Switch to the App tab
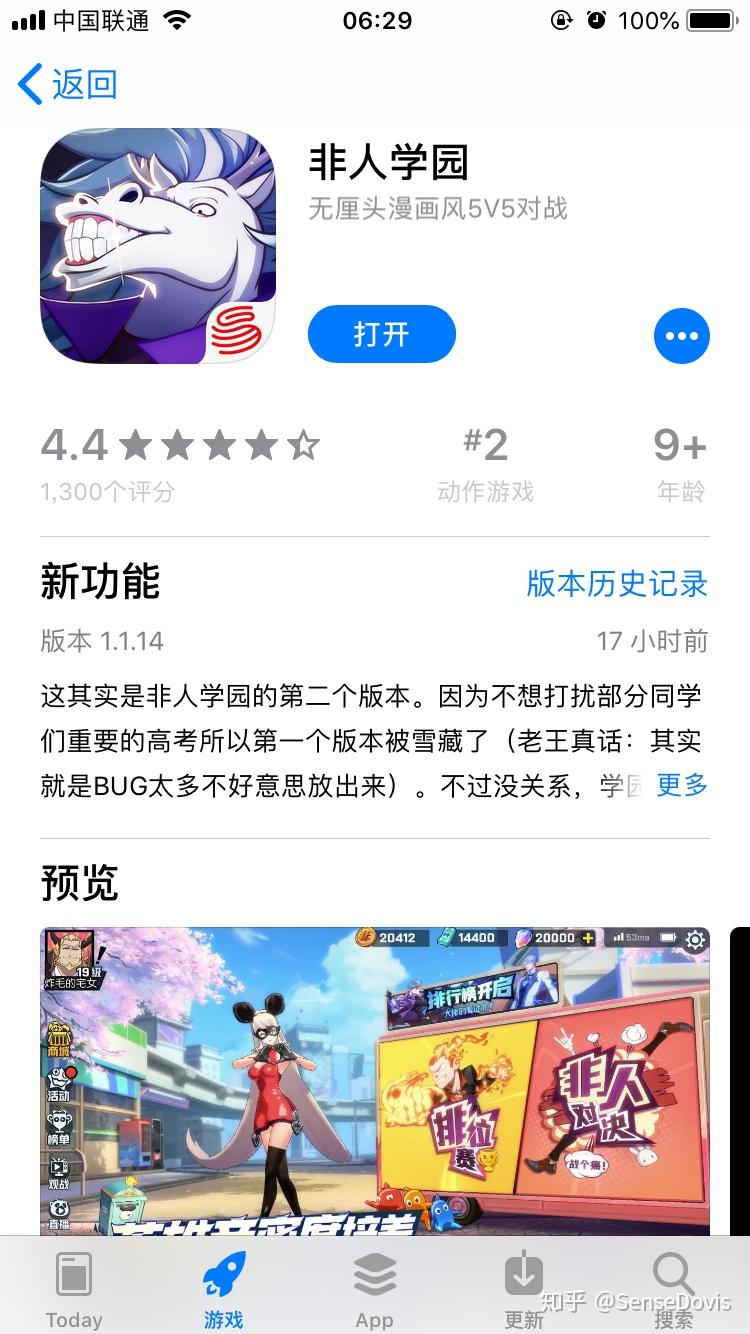Image resolution: width=750 pixels, height=1334 pixels. coord(374,1288)
